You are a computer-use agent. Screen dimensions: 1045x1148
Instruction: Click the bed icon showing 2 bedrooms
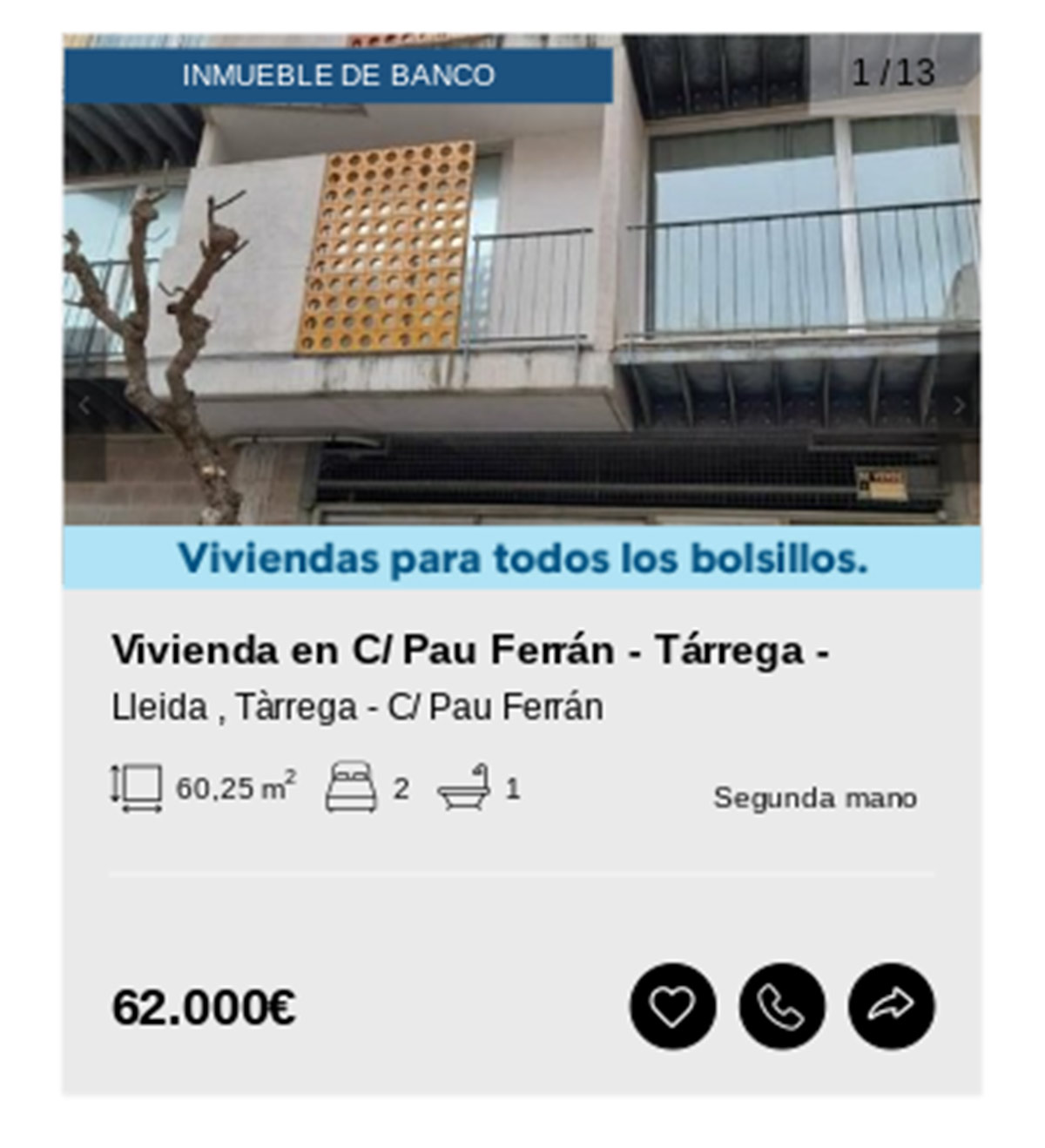pyautogui.click(x=351, y=785)
